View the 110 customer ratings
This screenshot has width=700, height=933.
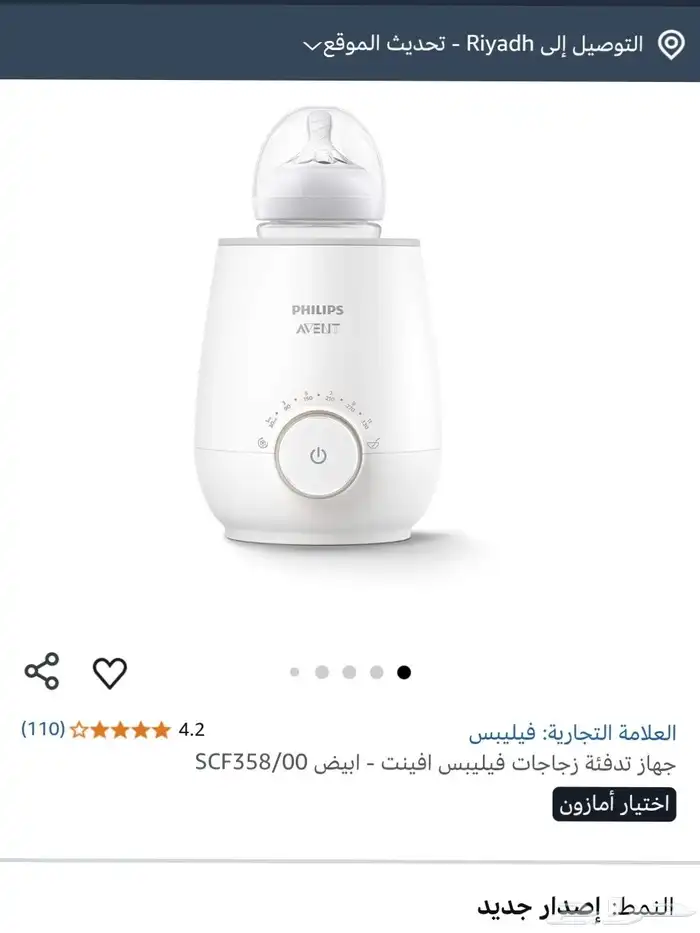(x=43, y=729)
